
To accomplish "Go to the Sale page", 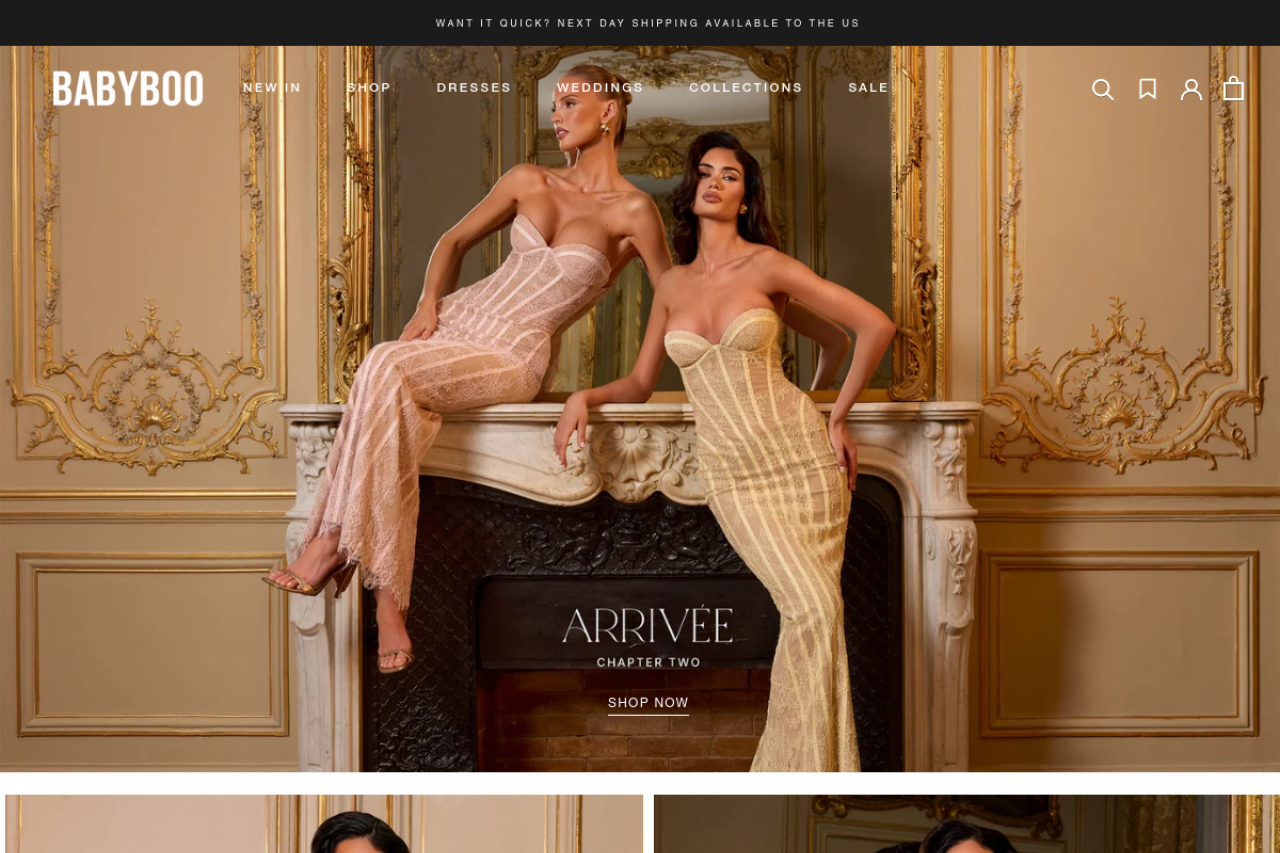I will [868, 88].
